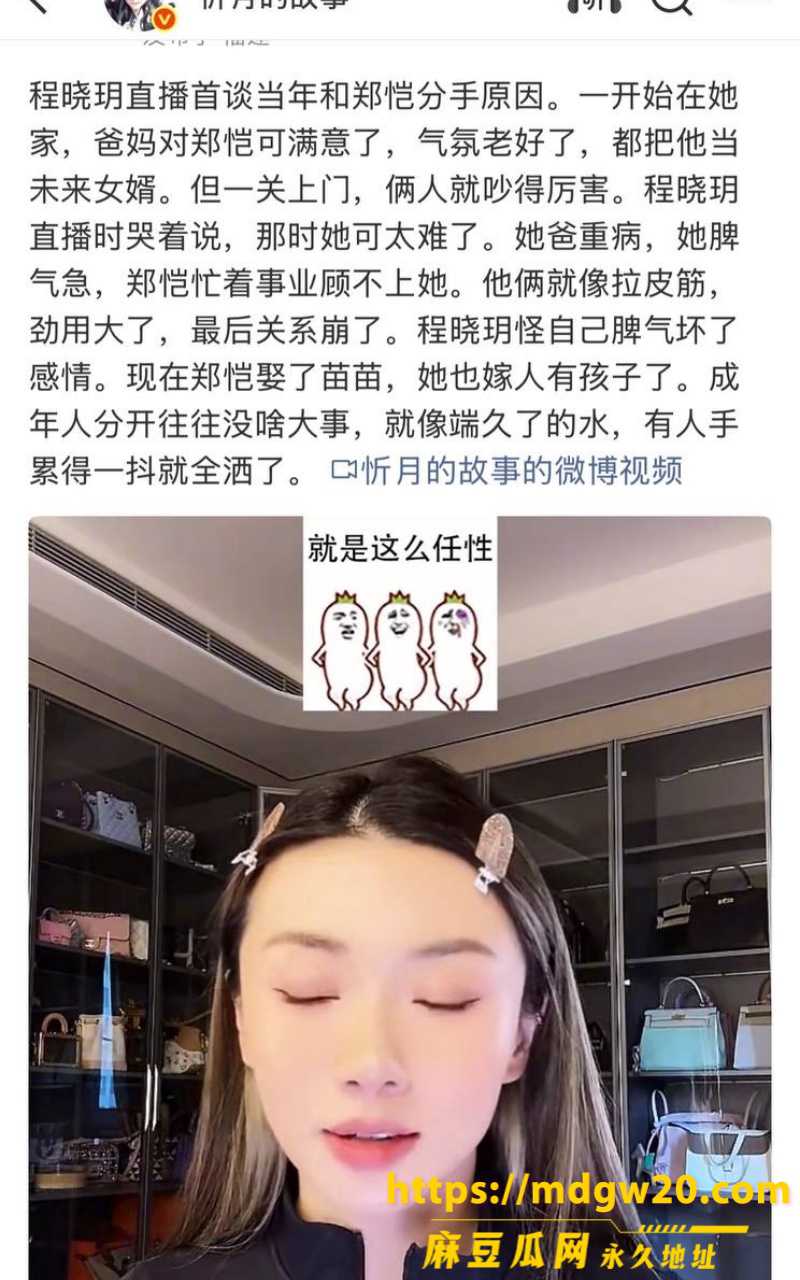The image size is (800, 1280).
Task: Open the search icon in the header
Action: tap(672, 5)
